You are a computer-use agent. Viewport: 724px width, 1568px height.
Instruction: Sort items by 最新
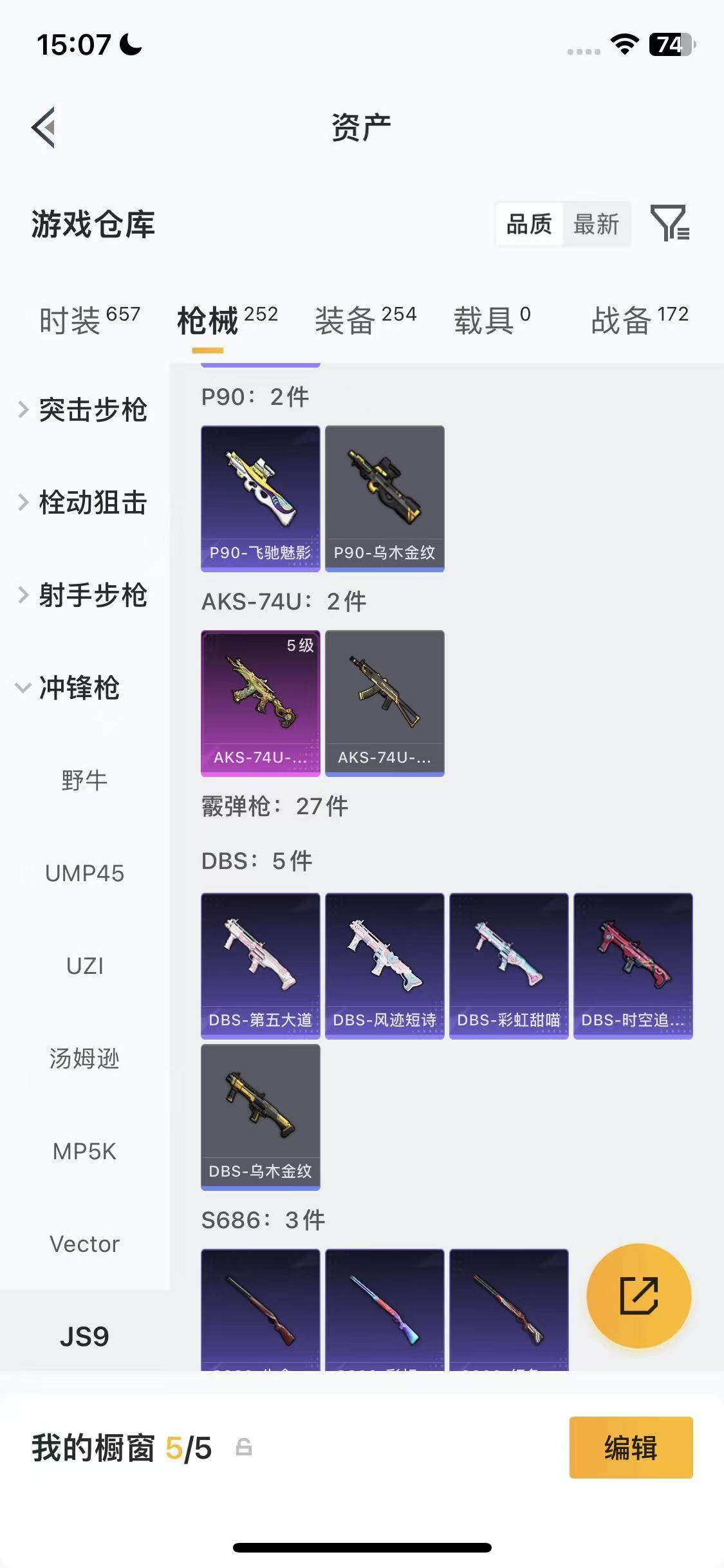596,224
